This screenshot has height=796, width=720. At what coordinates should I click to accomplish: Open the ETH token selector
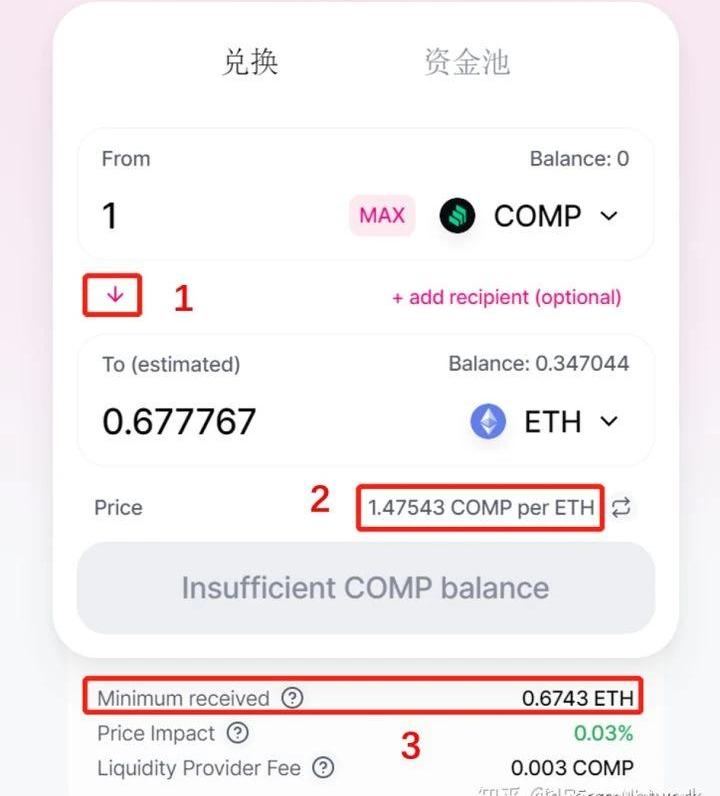coord(546,422)
